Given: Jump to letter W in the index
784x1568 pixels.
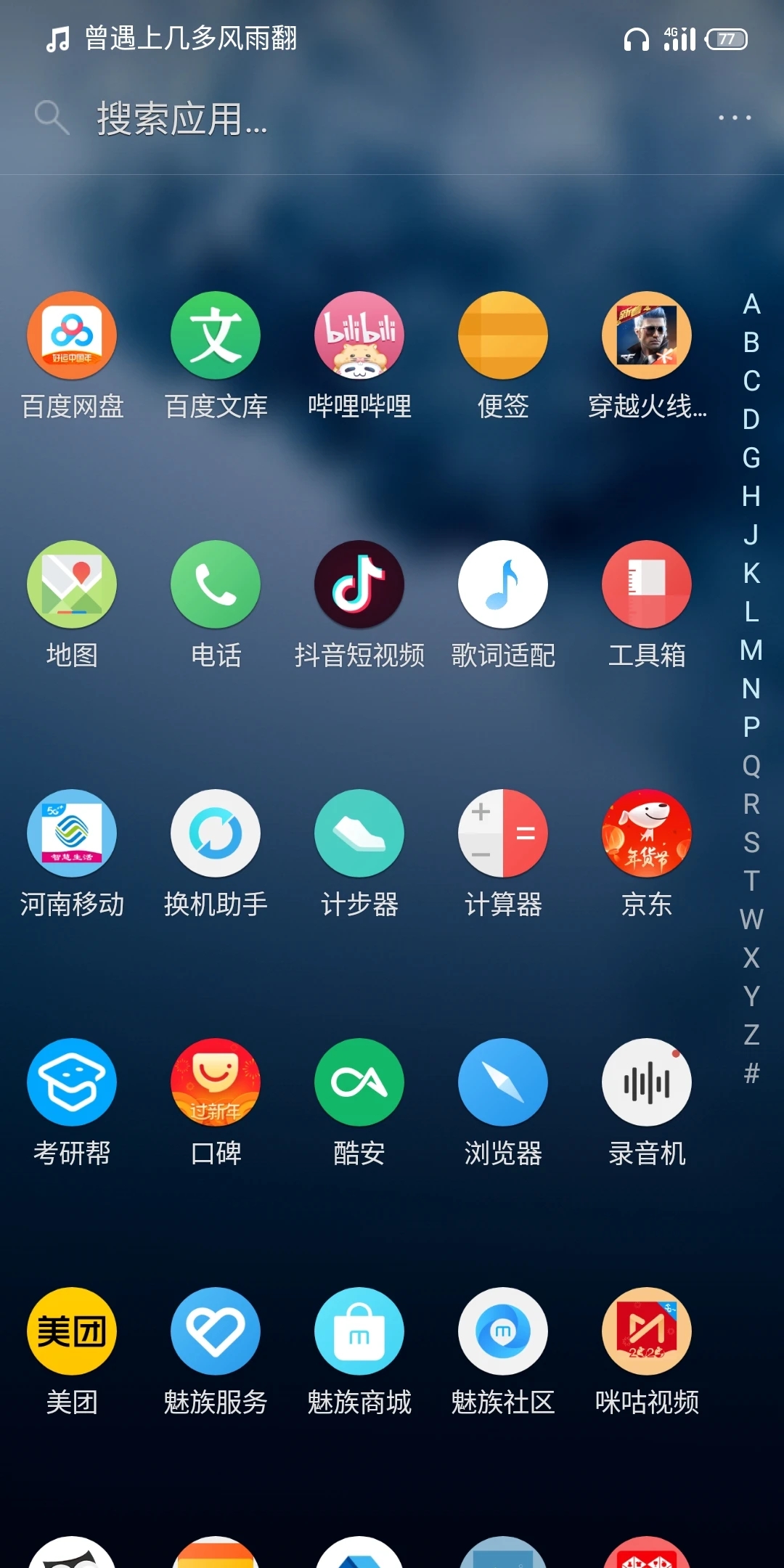Looking at the screenshot, I should (x=751, y=920).
